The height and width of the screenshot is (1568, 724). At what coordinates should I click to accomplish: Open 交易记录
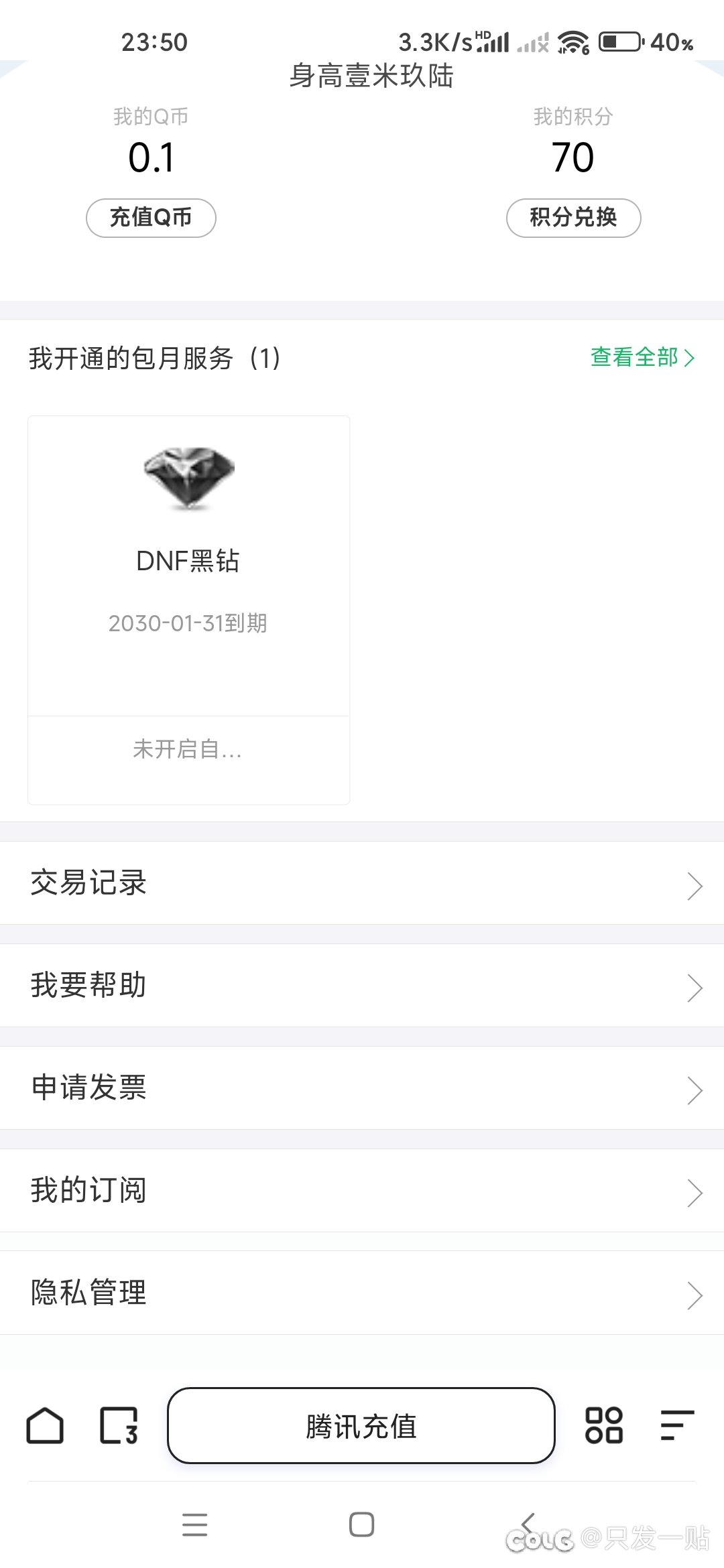pyautogui.click(x=362, y=883)
